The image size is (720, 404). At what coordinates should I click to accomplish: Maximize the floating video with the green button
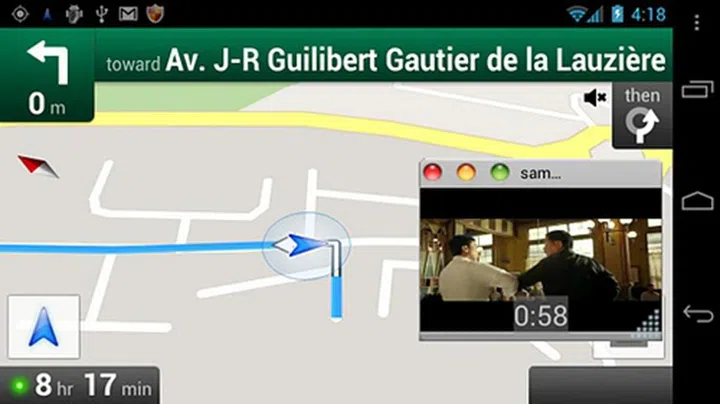(500, 172)
